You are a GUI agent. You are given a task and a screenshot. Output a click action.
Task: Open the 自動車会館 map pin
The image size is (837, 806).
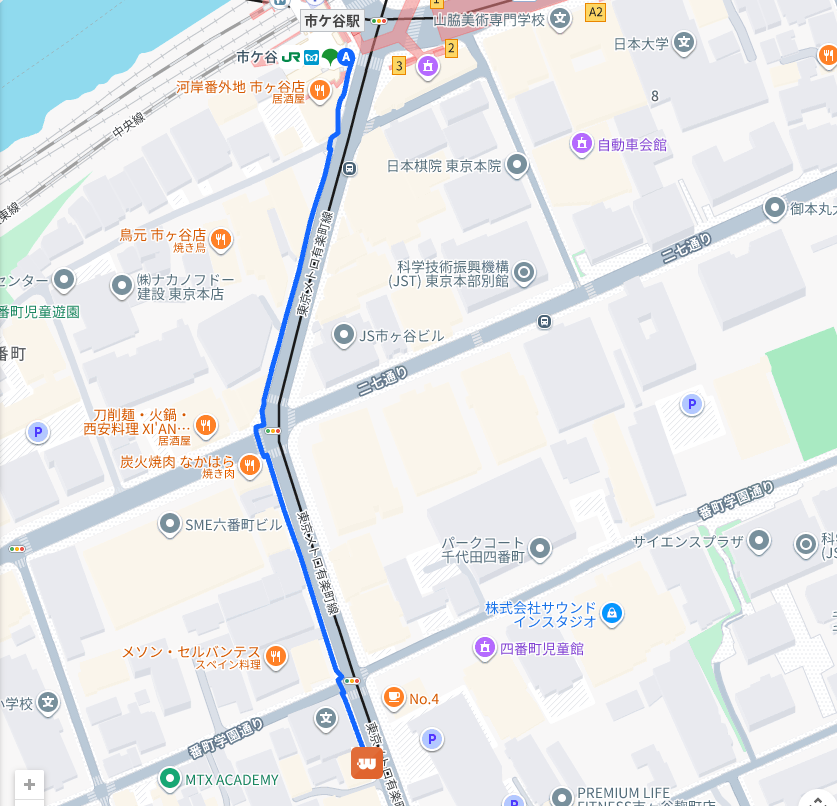pyautogui.click(x=582, y=144)
